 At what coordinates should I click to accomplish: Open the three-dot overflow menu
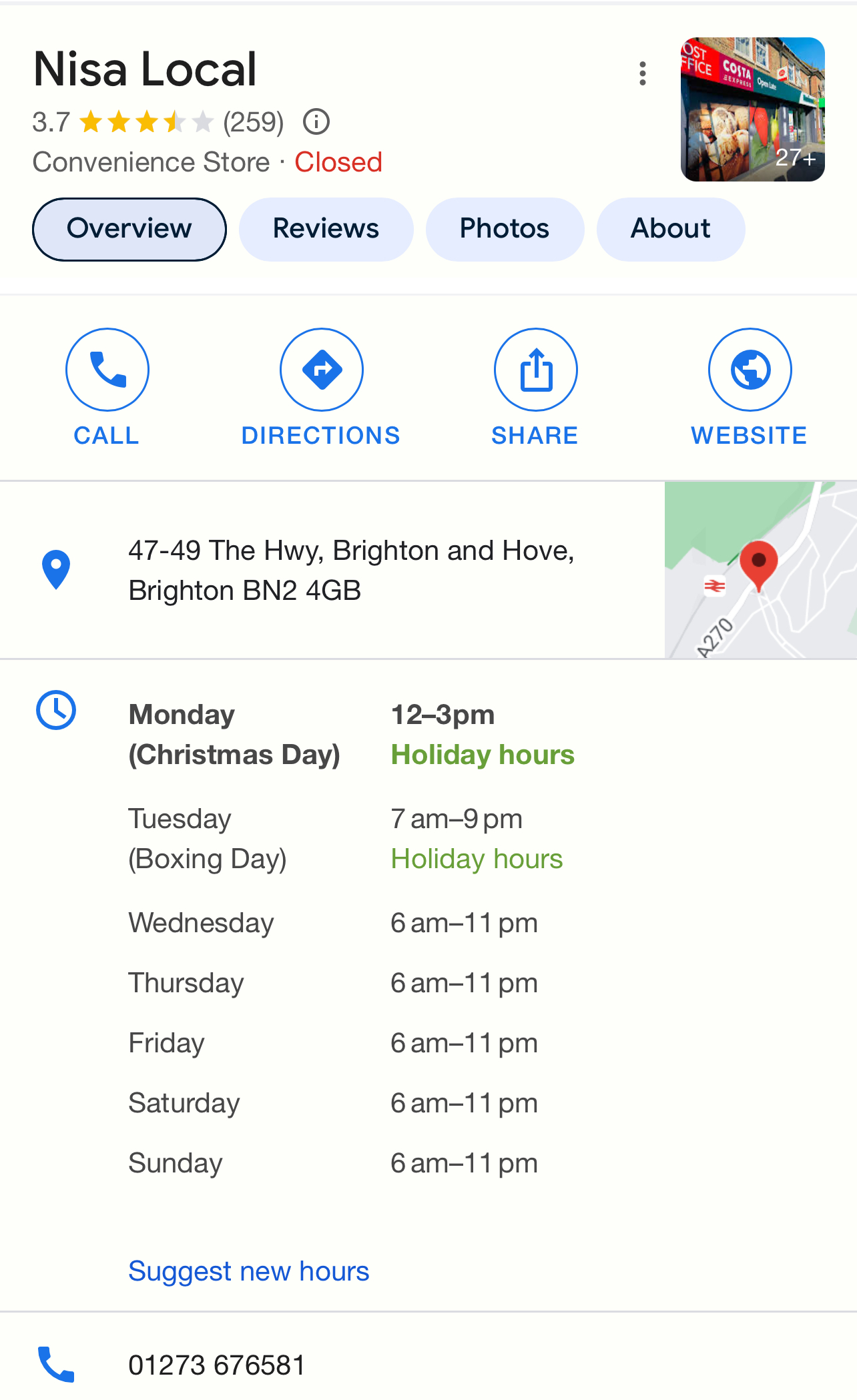click(x=642, y=73)
